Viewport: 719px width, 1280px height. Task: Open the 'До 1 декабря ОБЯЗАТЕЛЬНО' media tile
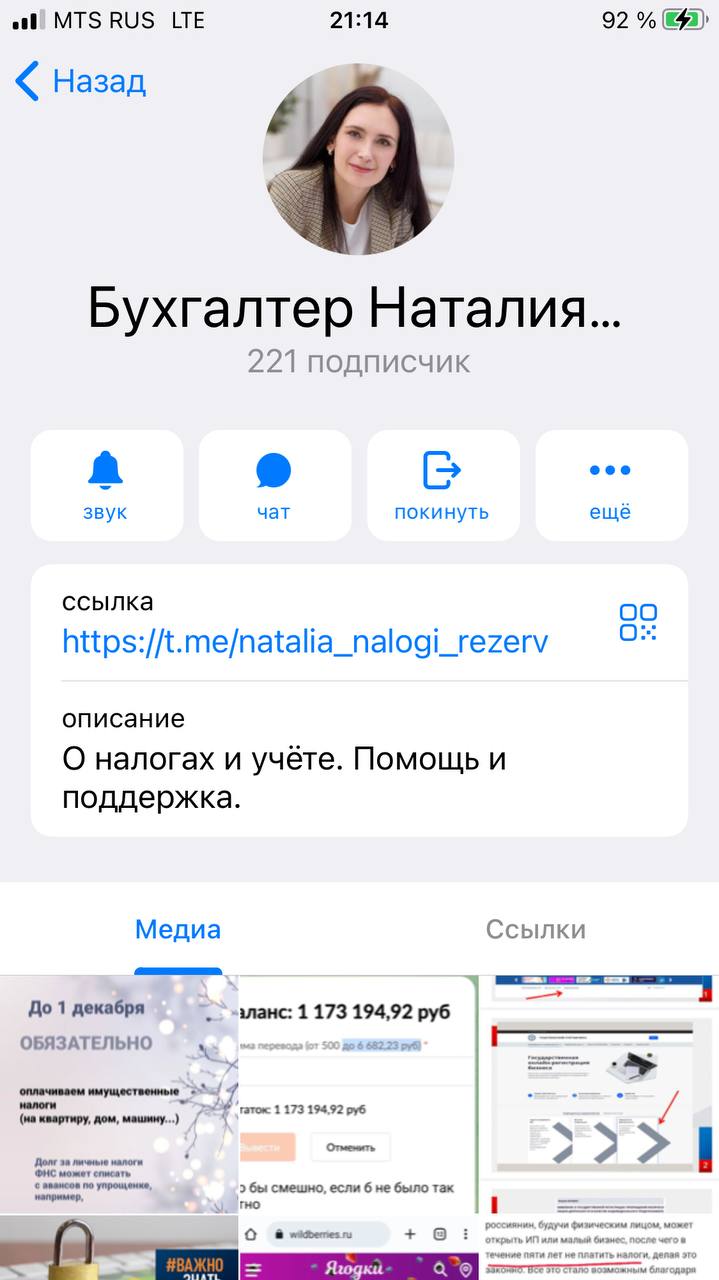click(x=119, y=1094)
